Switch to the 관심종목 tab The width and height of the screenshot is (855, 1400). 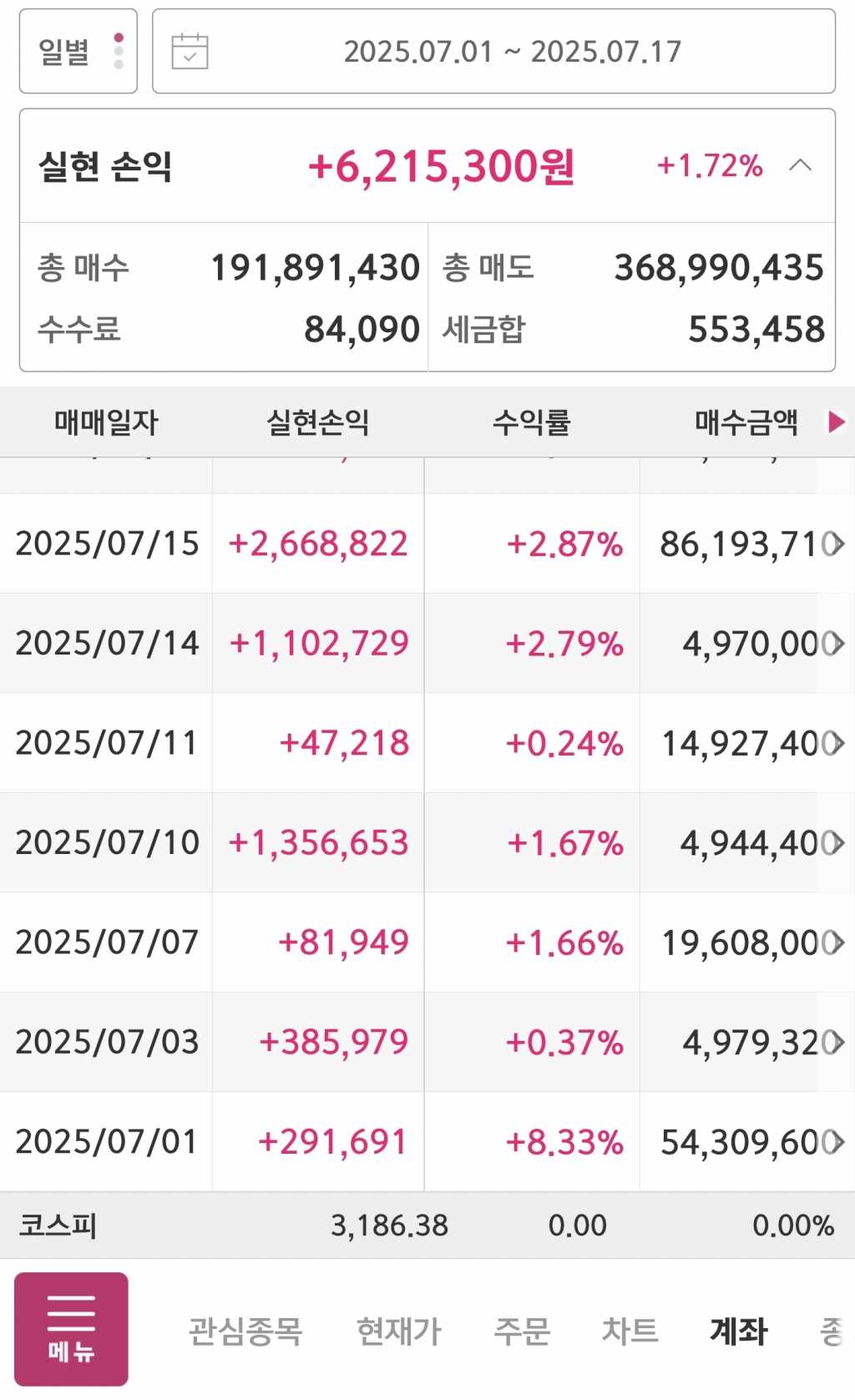(245, 1331)
